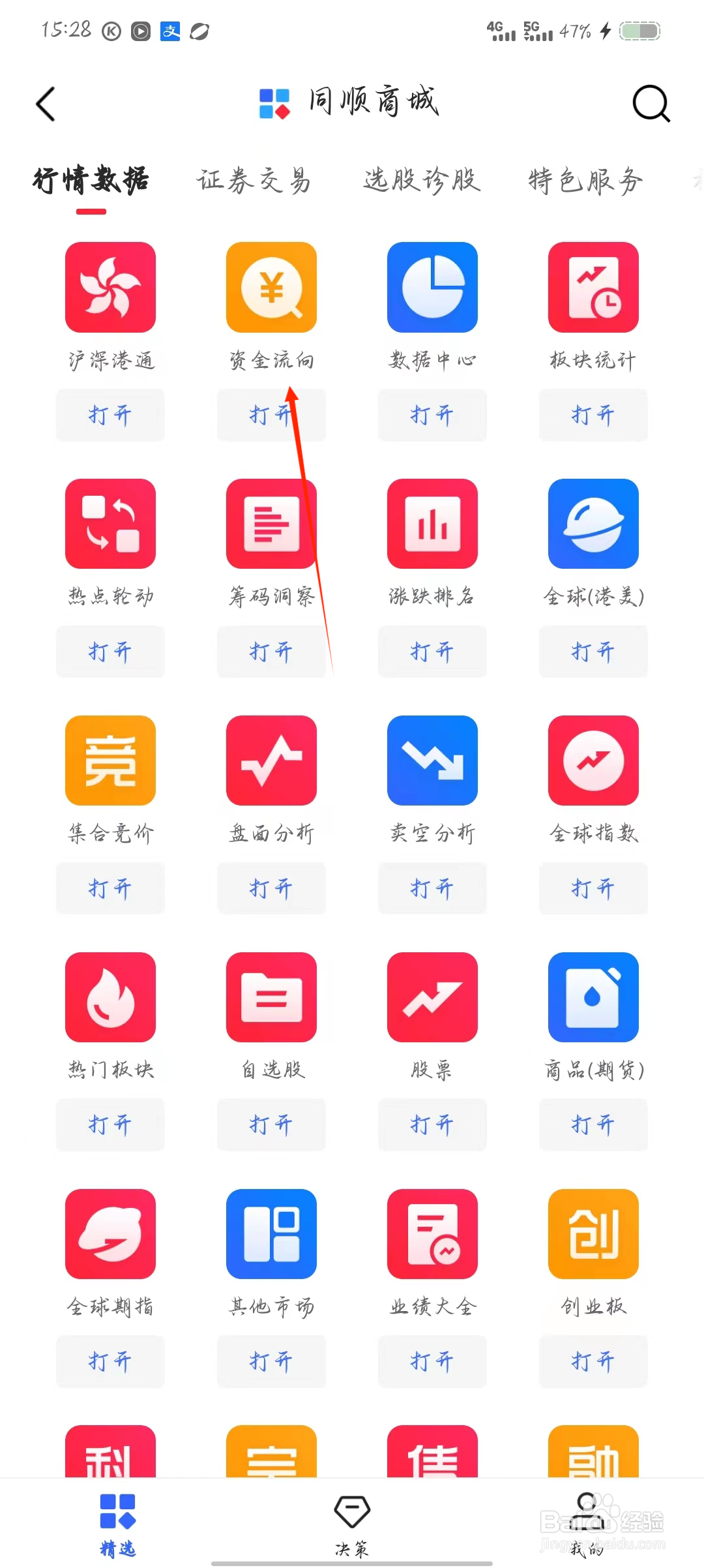This screenshot has width=704, height=1568.
Task: Tap the 热门板块 flame icon
Action: point(110,997)
